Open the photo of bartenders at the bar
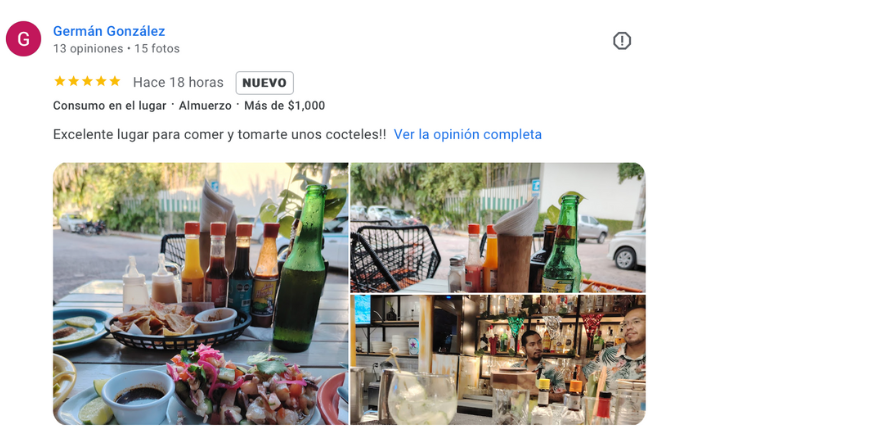 pyautogui.click(x=497, y=359)
